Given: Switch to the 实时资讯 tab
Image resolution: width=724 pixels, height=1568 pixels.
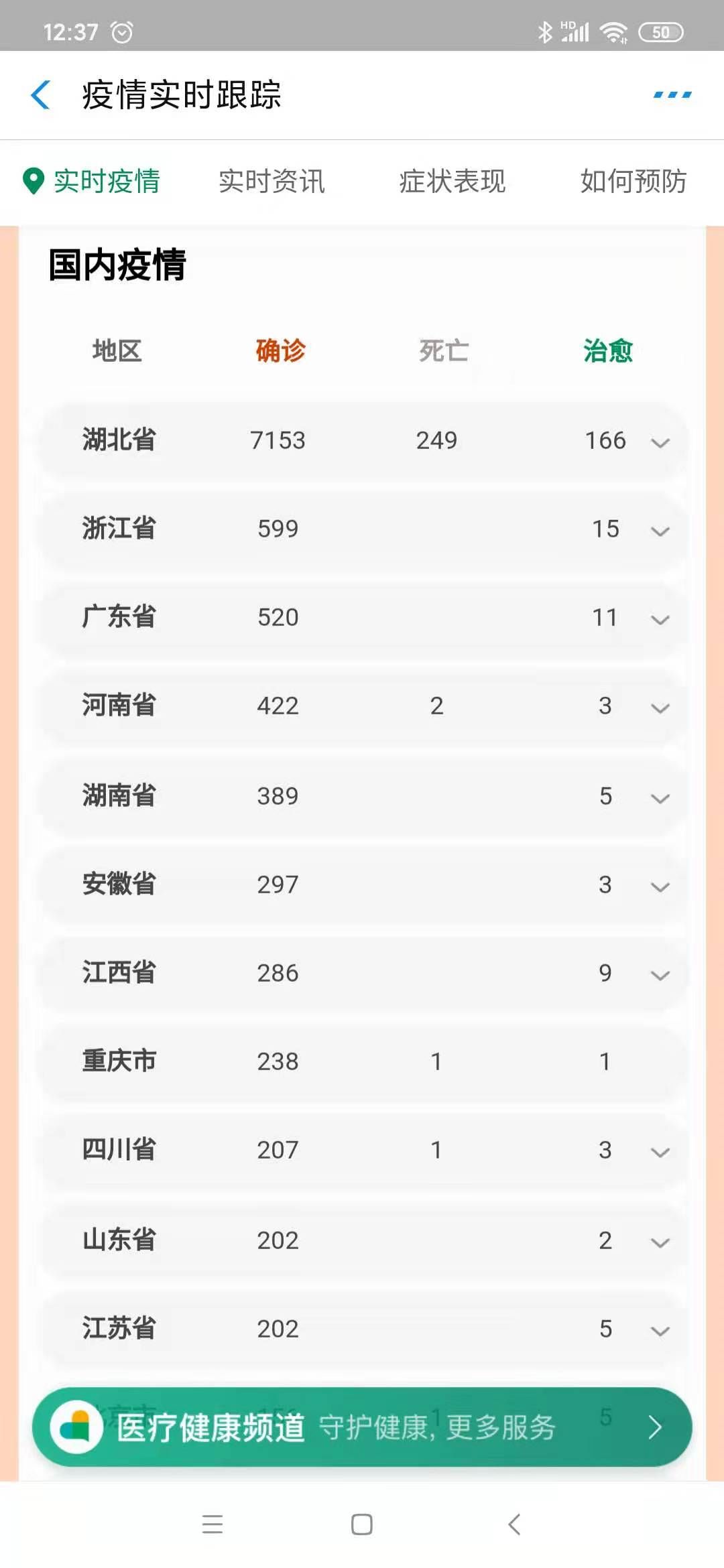Looking at the screenshot, I should click(271, 182).
